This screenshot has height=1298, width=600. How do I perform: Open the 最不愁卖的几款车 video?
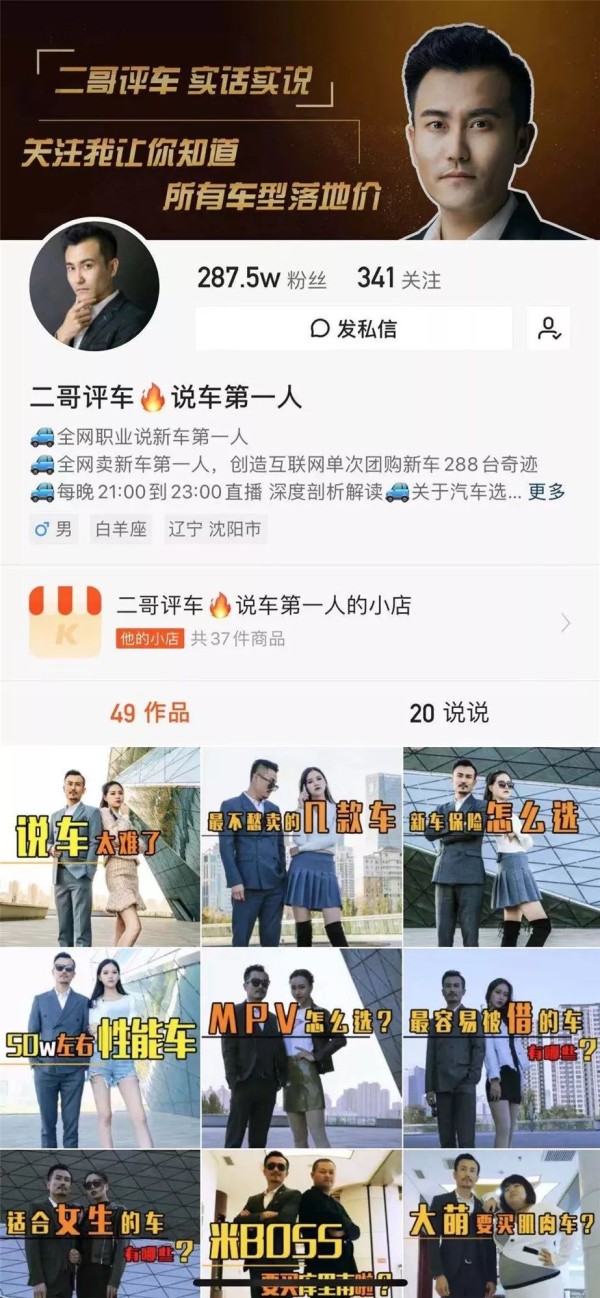(x=301, y=846)
